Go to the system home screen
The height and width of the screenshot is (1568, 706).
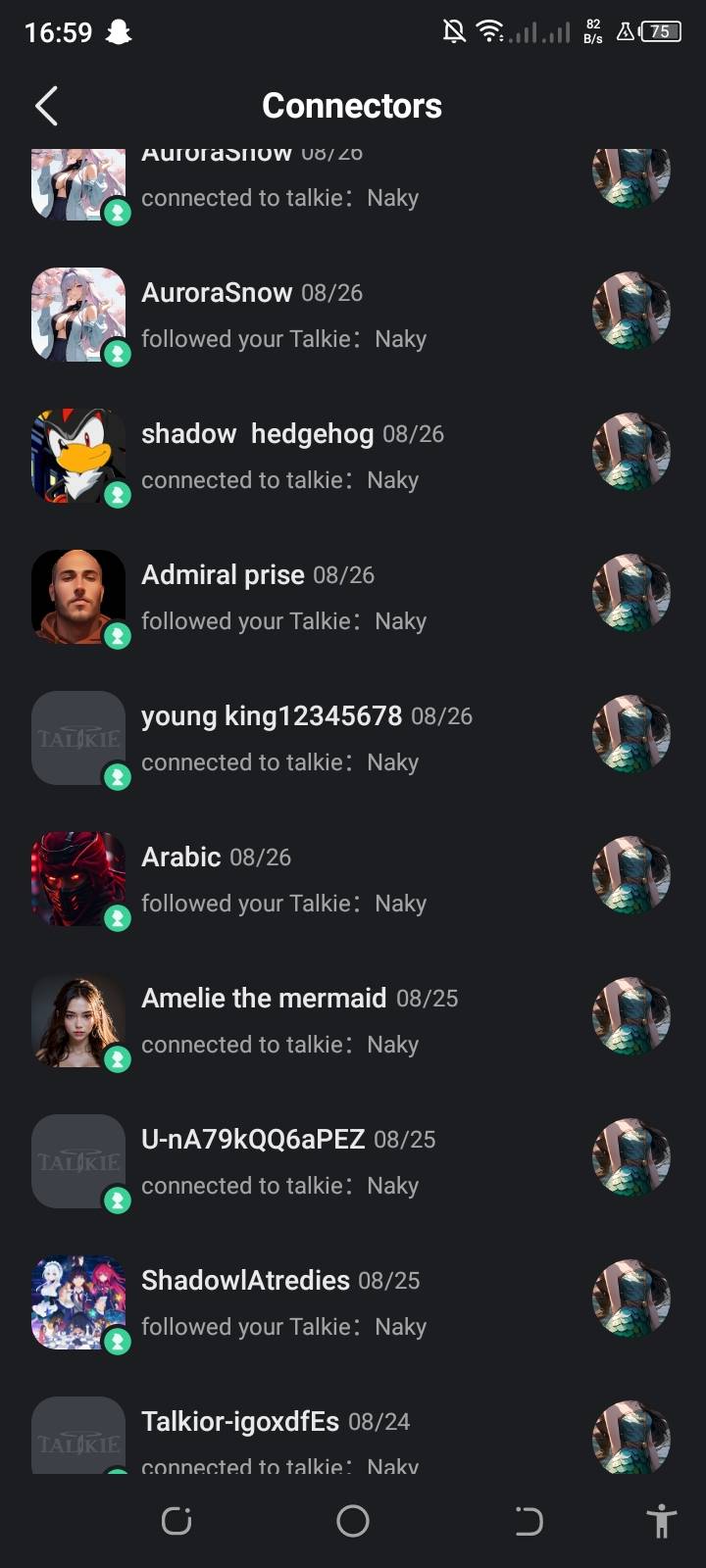click(x=353, y=1521)
